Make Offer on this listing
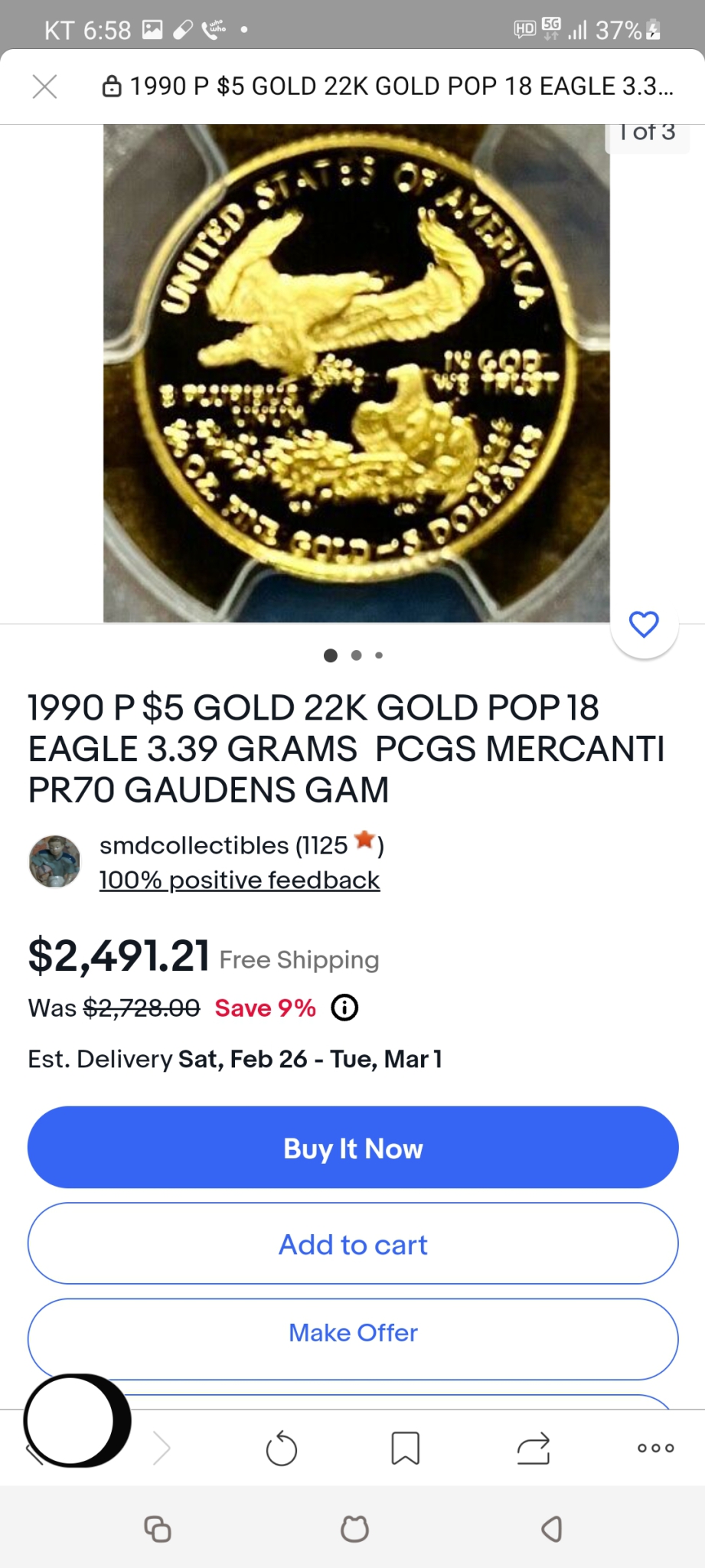 click(x=353, y=1333)
